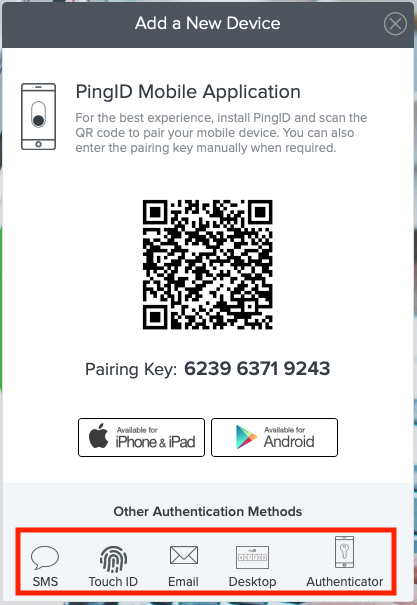This screenshot has width=417, height=605.
Task: Open the Available for Android badge
Action: pyautogui.click(x=274, y=437)
